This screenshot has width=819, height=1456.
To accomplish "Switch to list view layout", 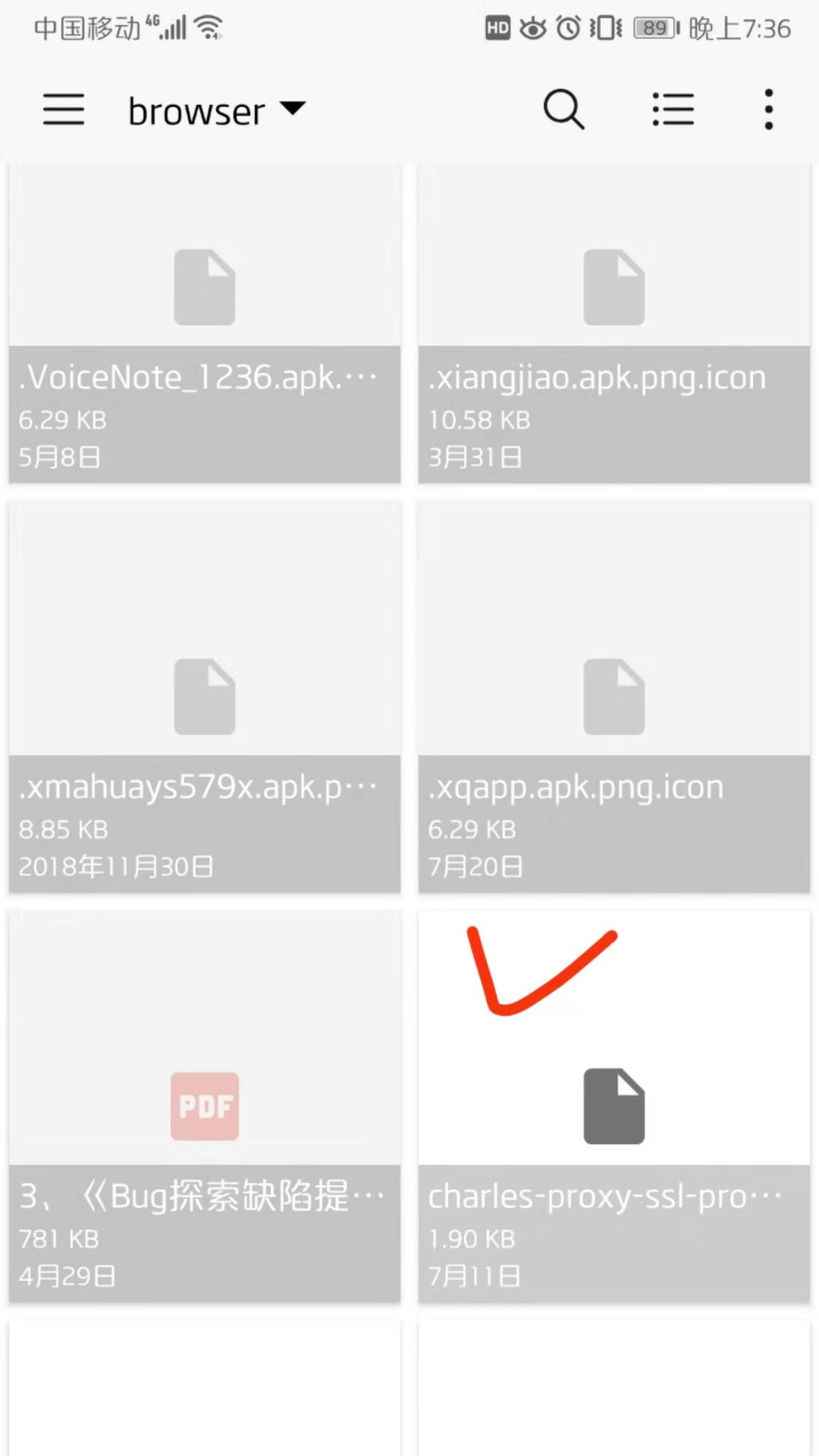I will (x=673, y=109).
